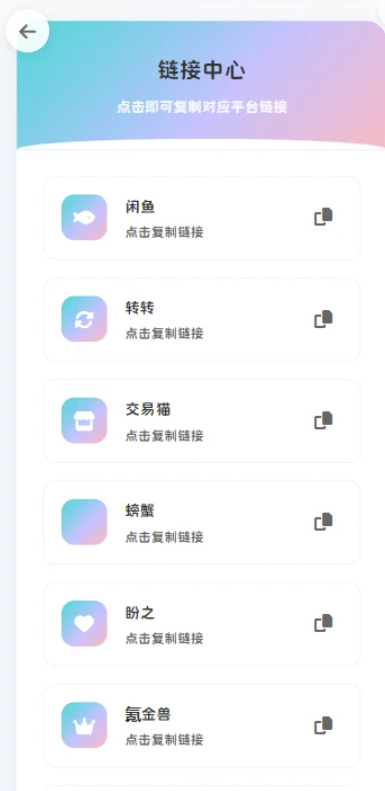The height and width of the screenshot is (791, 385).
Task: Open the 氪金兽 link row
Action: (x=202, y=726)
